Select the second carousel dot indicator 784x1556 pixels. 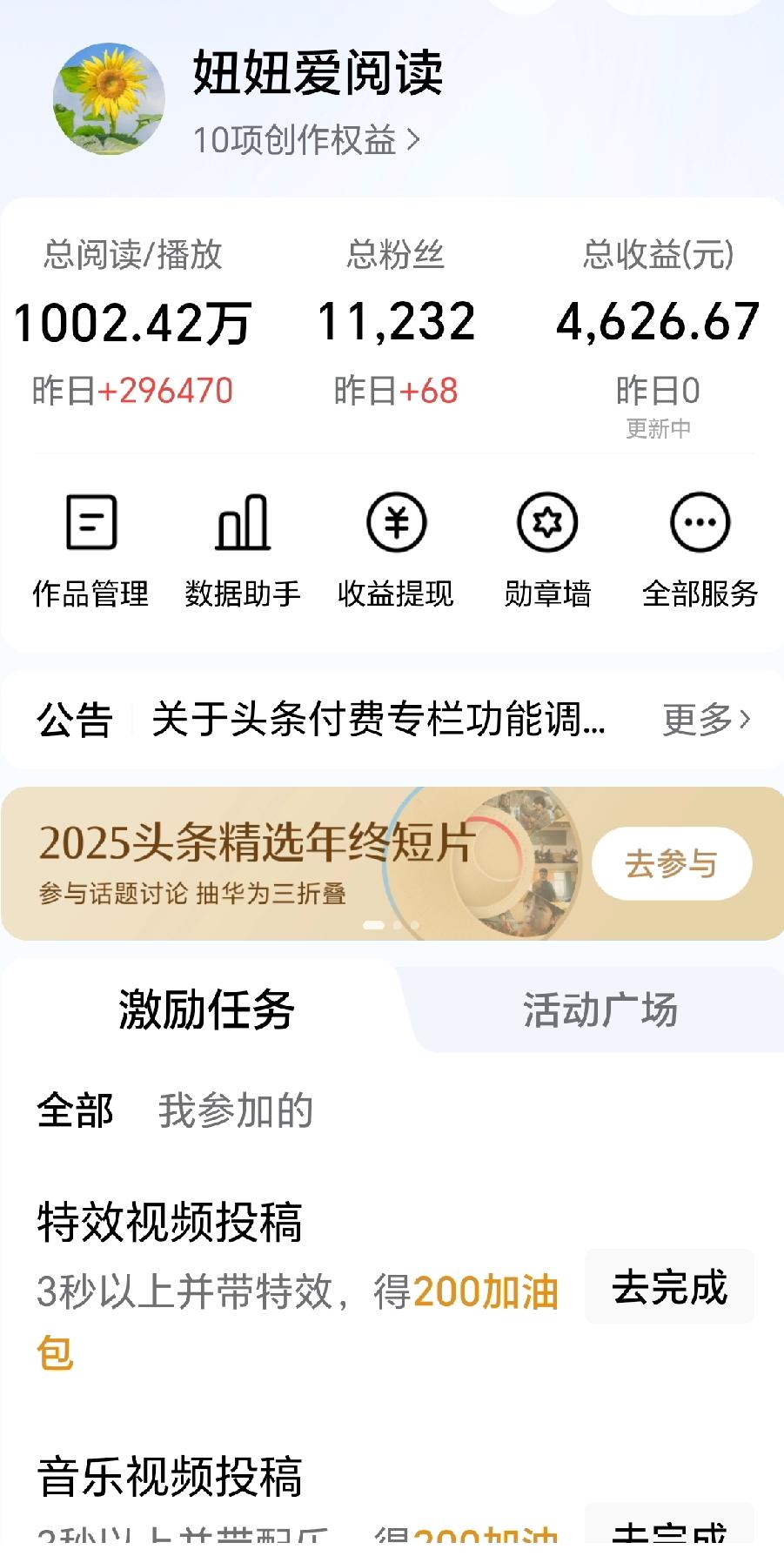point(398,926)
